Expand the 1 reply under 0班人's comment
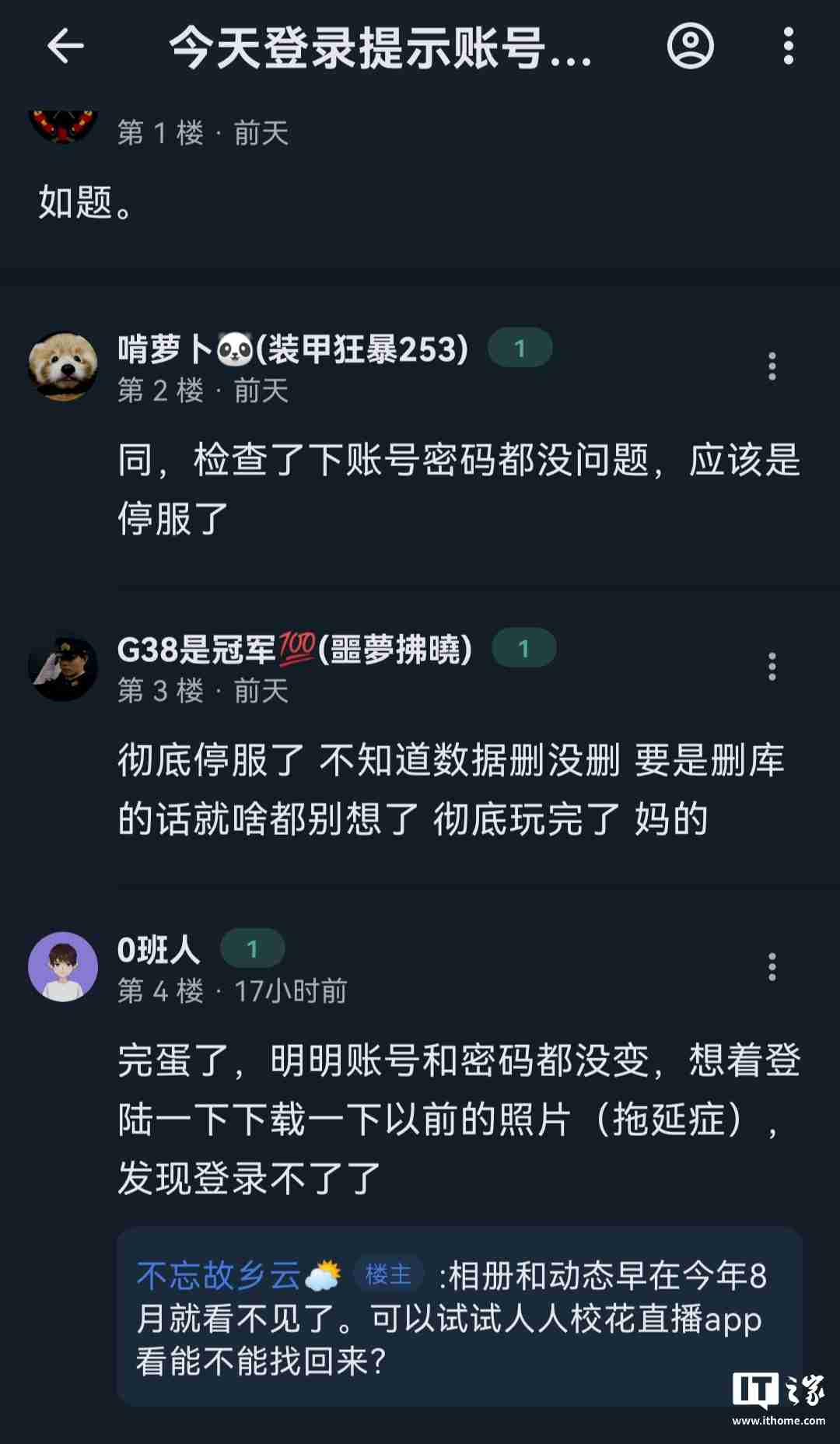The width and height of the screenshot is (840, 1444). 252,948
